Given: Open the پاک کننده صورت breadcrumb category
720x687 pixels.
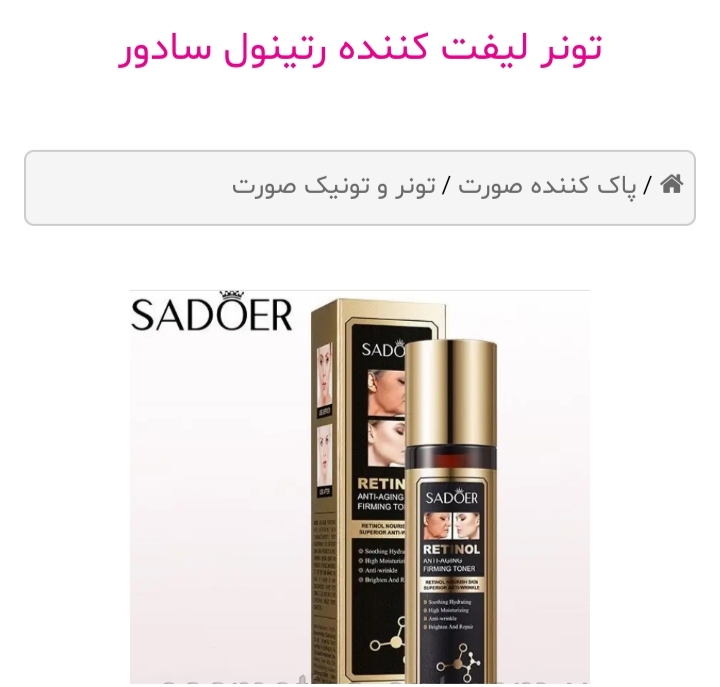Looking at the screenshot, I should [546, 187].
